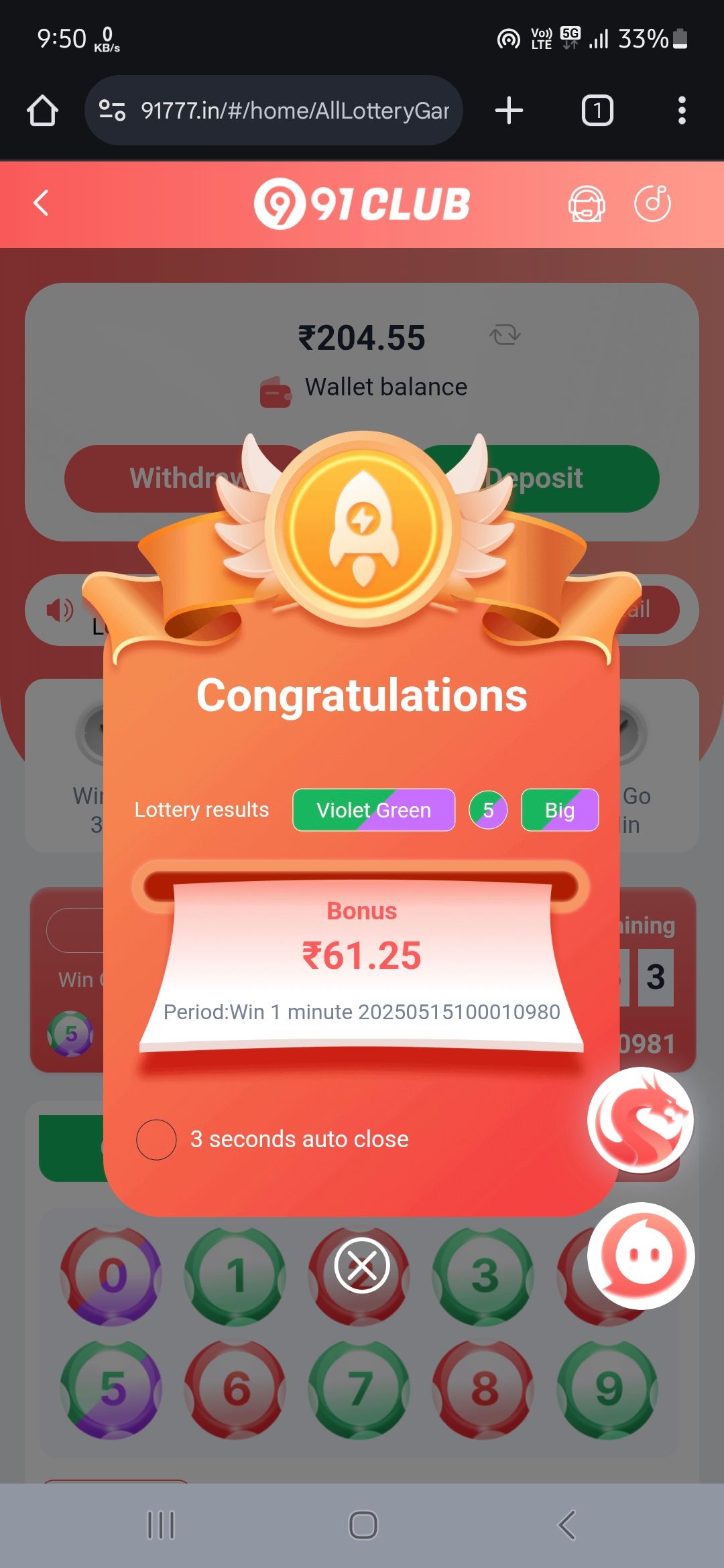Enable the 3 seconds auto close option
The height and width of the screenshot is (1568, 724).
point(156,1139)
